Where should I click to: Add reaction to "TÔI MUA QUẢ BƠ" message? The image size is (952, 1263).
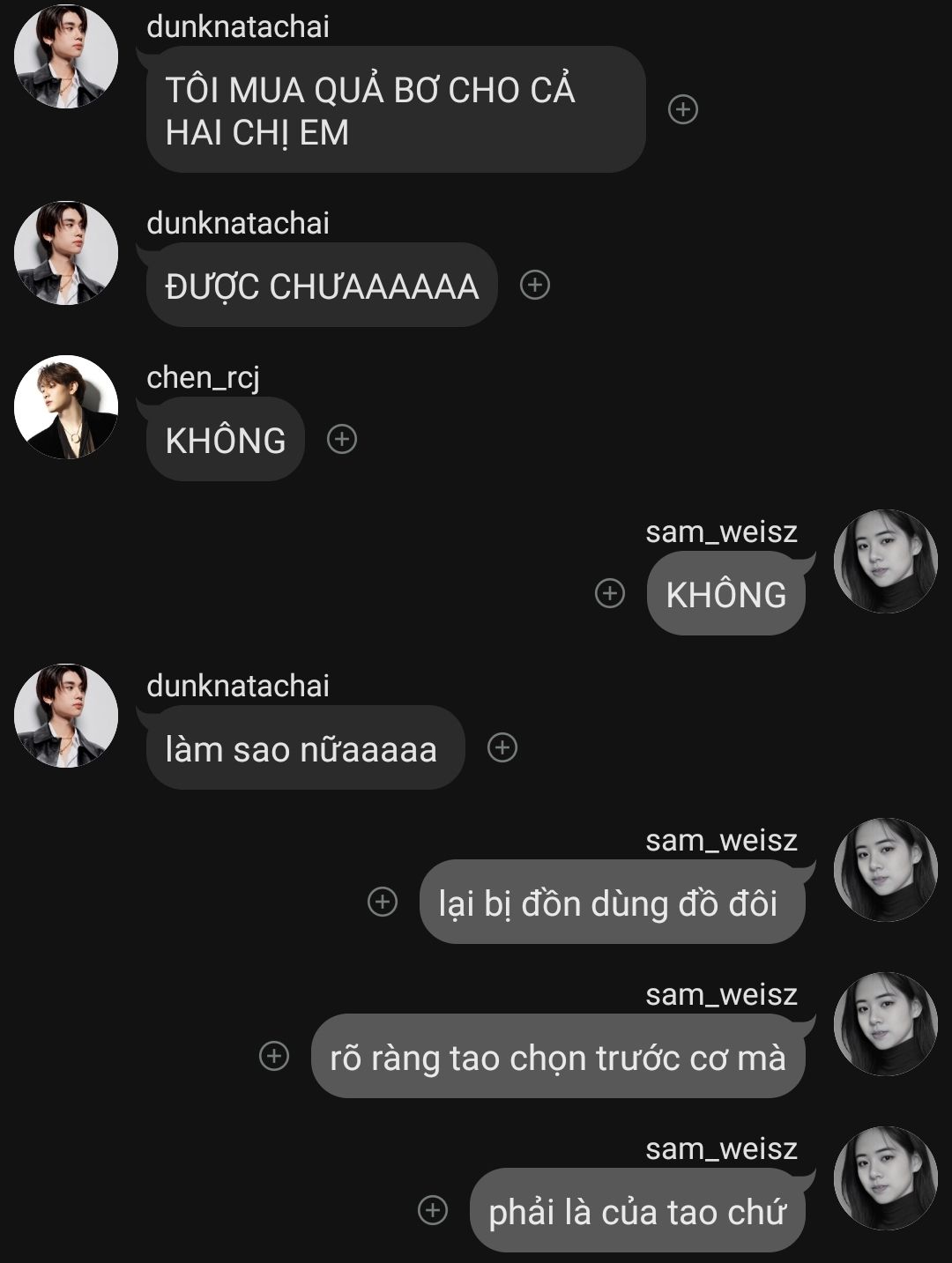683,109
